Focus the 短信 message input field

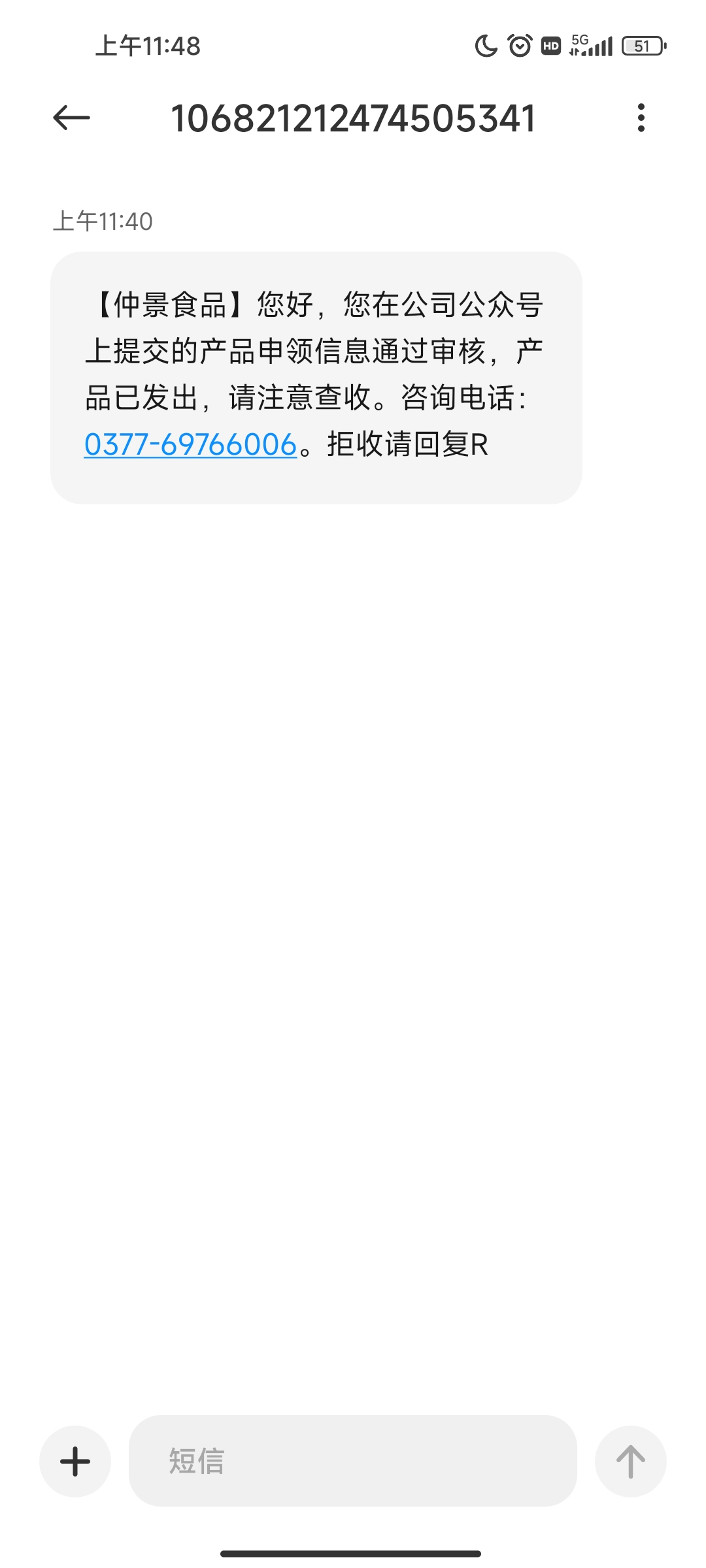click(353, 1462)
